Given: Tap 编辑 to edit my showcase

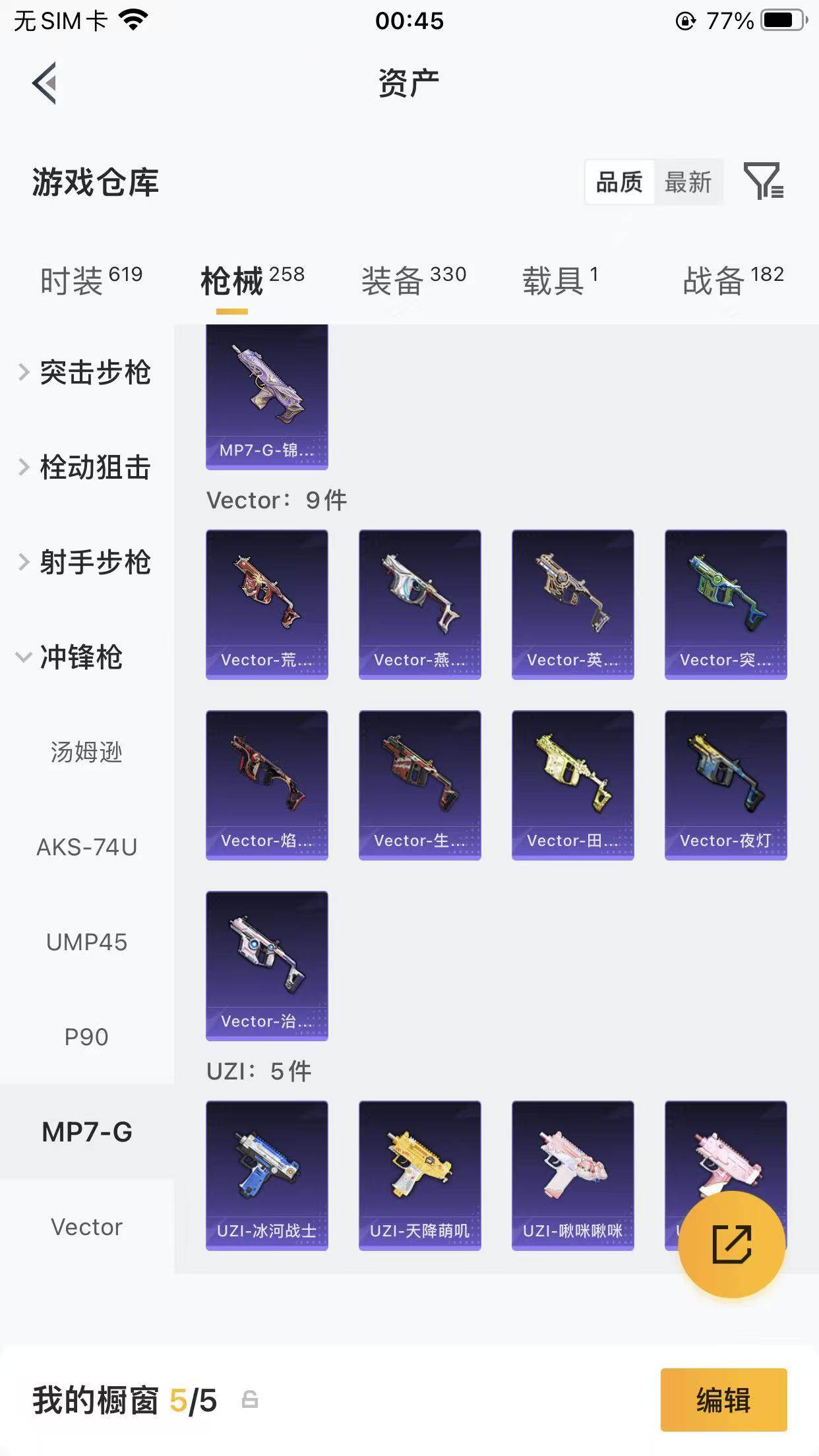Looking at the screenshot, I should pos(723,1399).
